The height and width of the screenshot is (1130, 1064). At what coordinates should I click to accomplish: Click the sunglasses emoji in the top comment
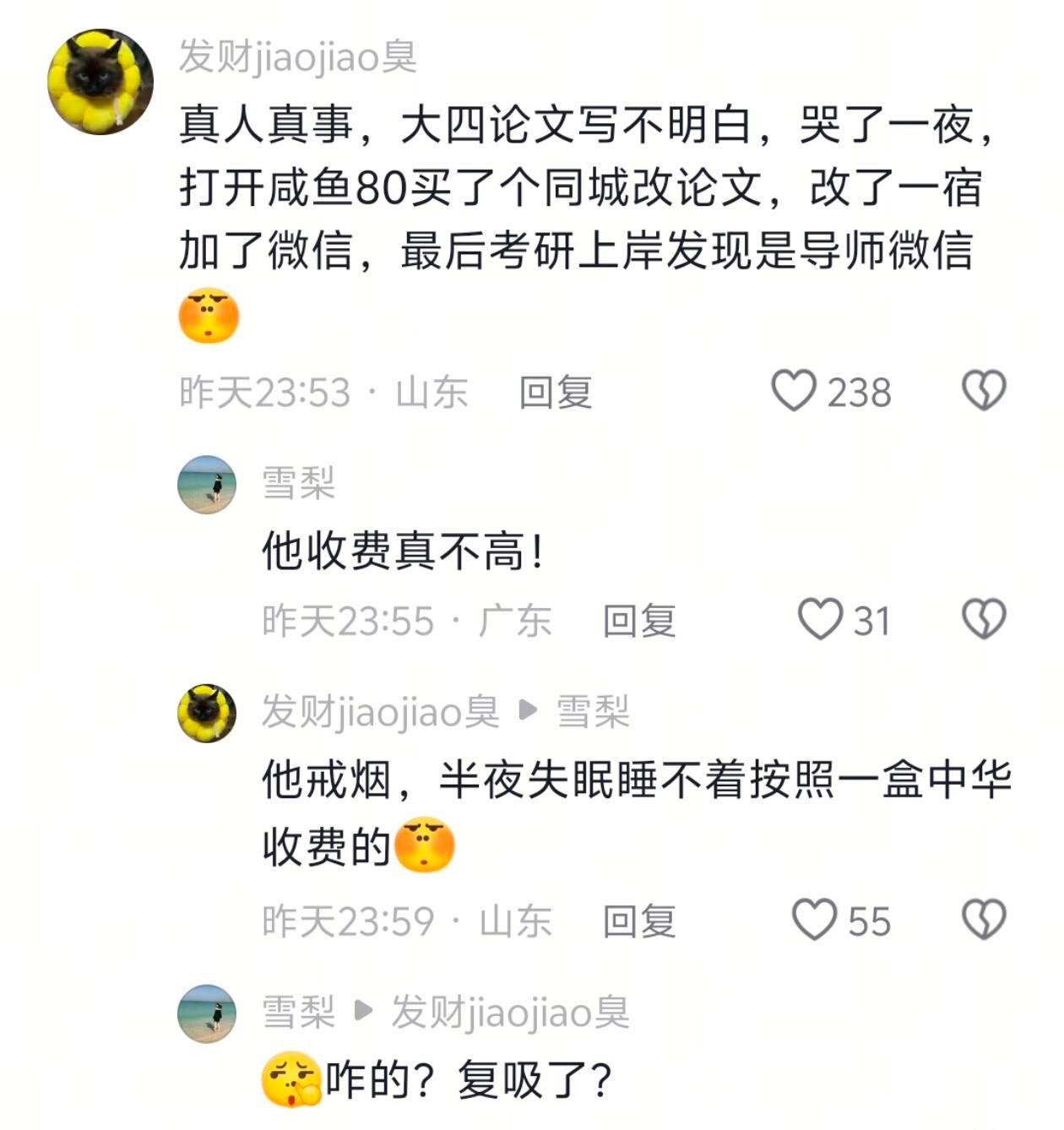(207, 317)
